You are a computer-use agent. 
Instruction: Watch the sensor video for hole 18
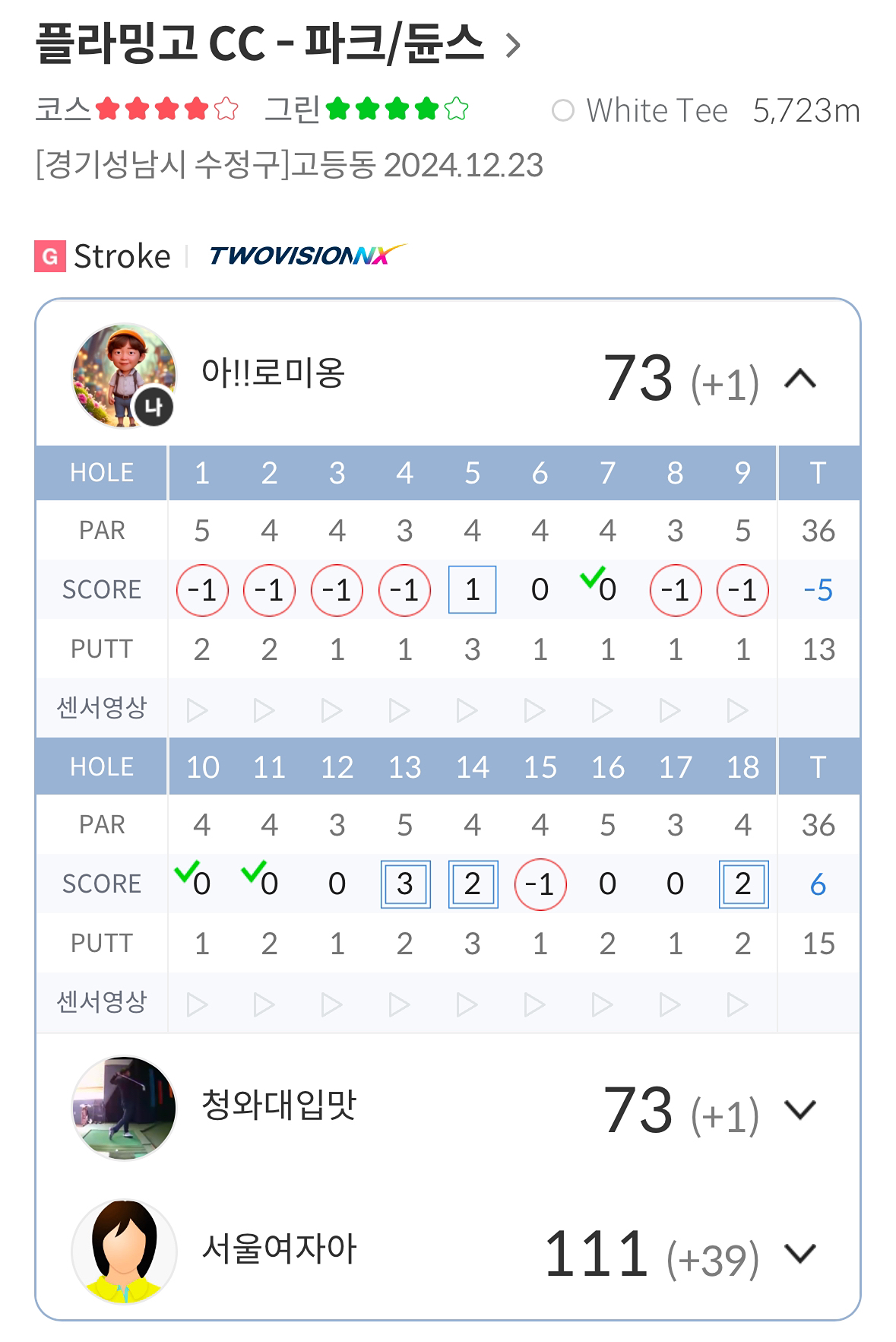(738, 1004)
